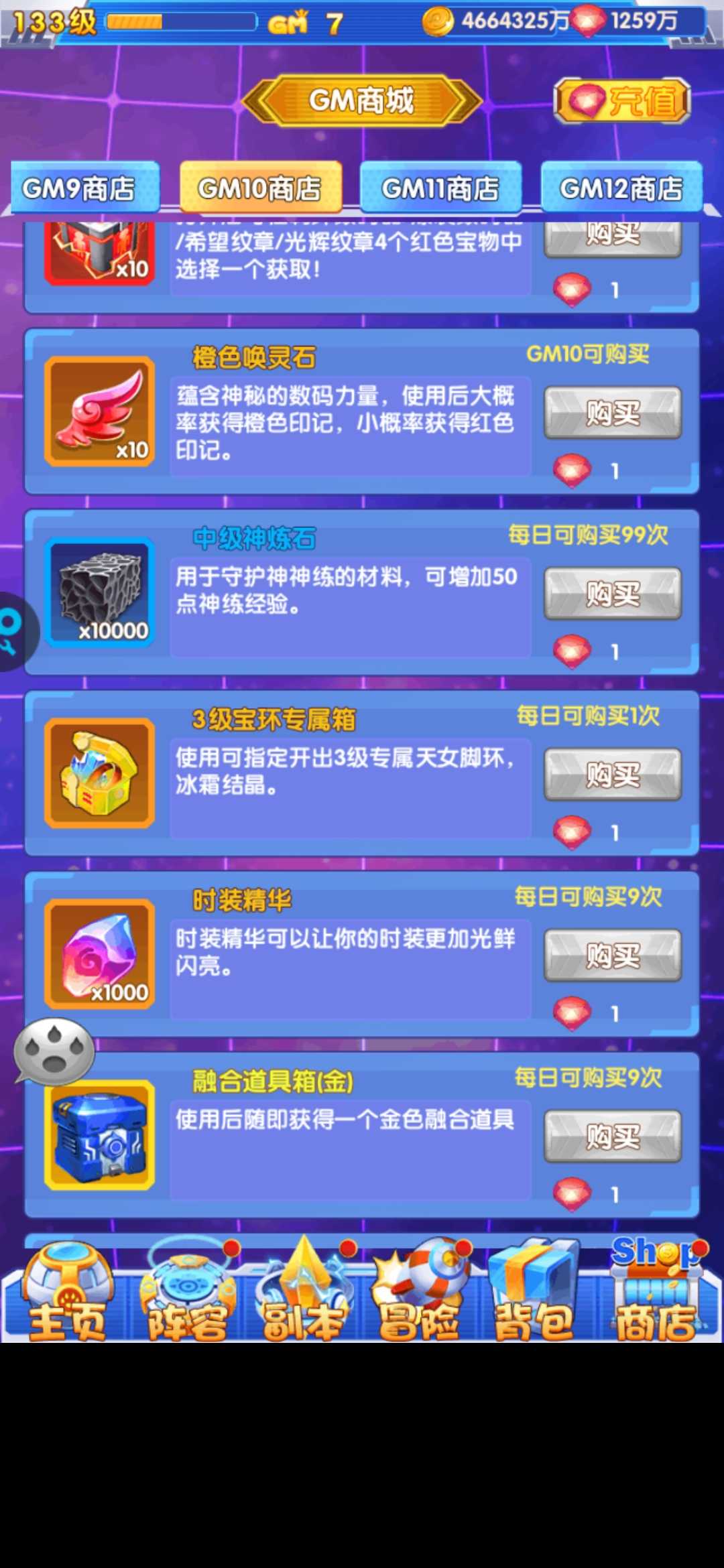Buy 融合道具箱(金) item

tap(613, 1136)
